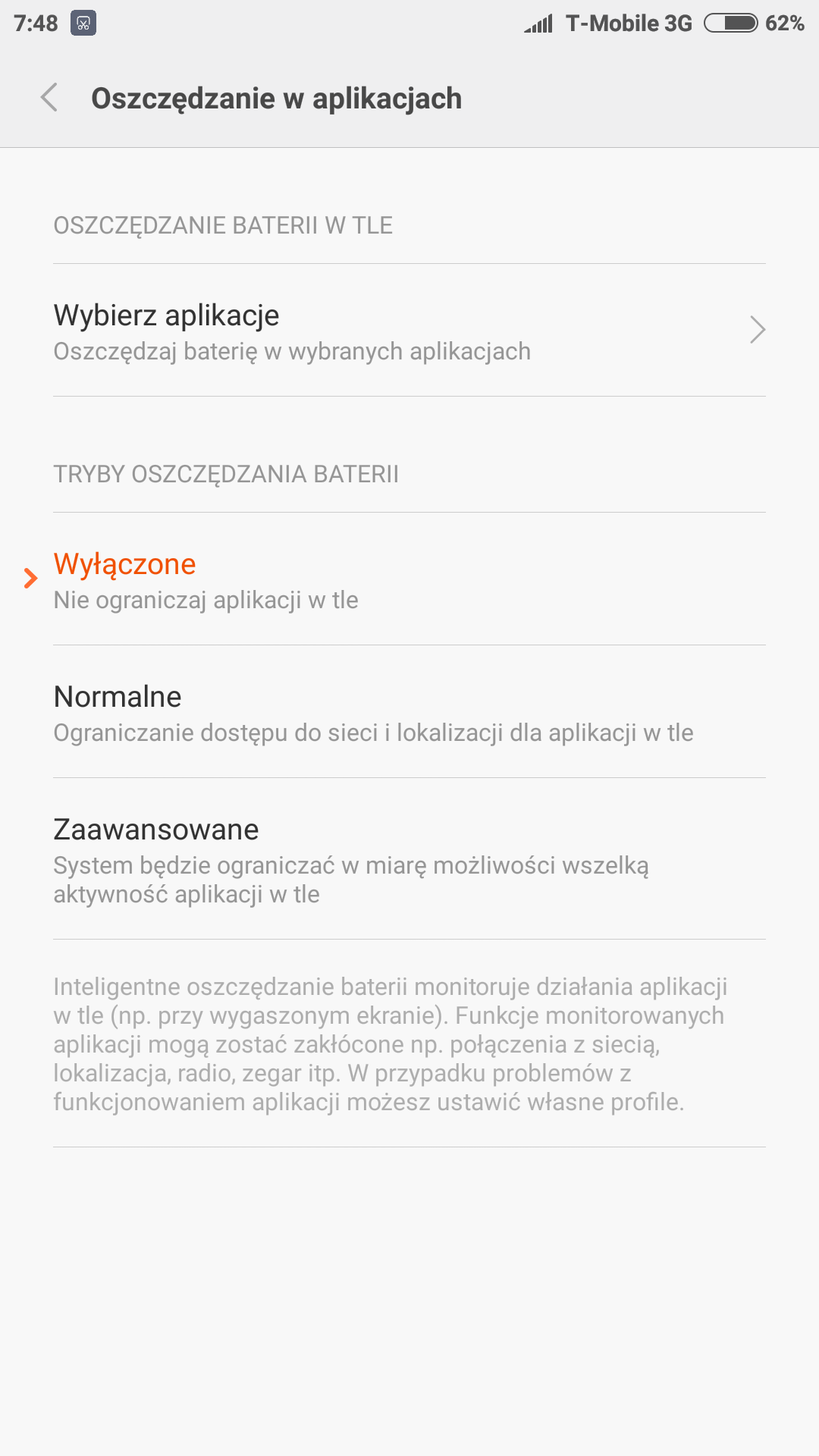
Task: Choose the Normalne battery saving mode
Action: point(409,713)
